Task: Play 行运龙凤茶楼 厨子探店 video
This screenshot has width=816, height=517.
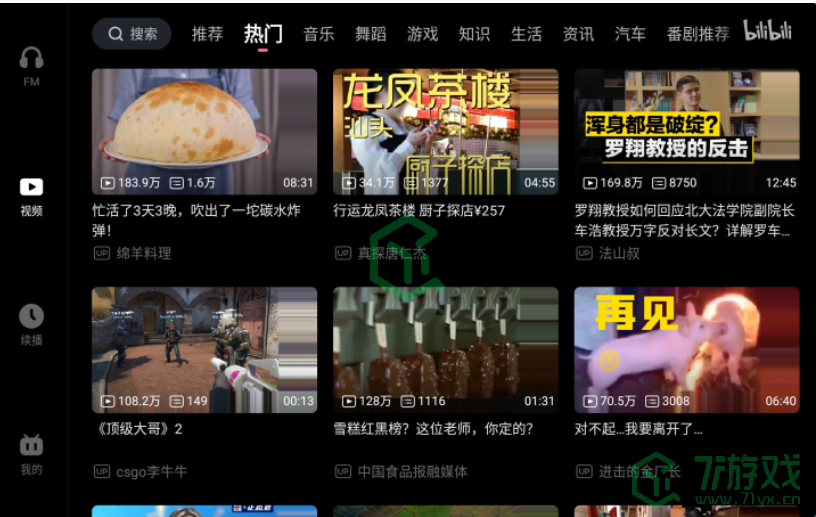Action: click(445, 131)
